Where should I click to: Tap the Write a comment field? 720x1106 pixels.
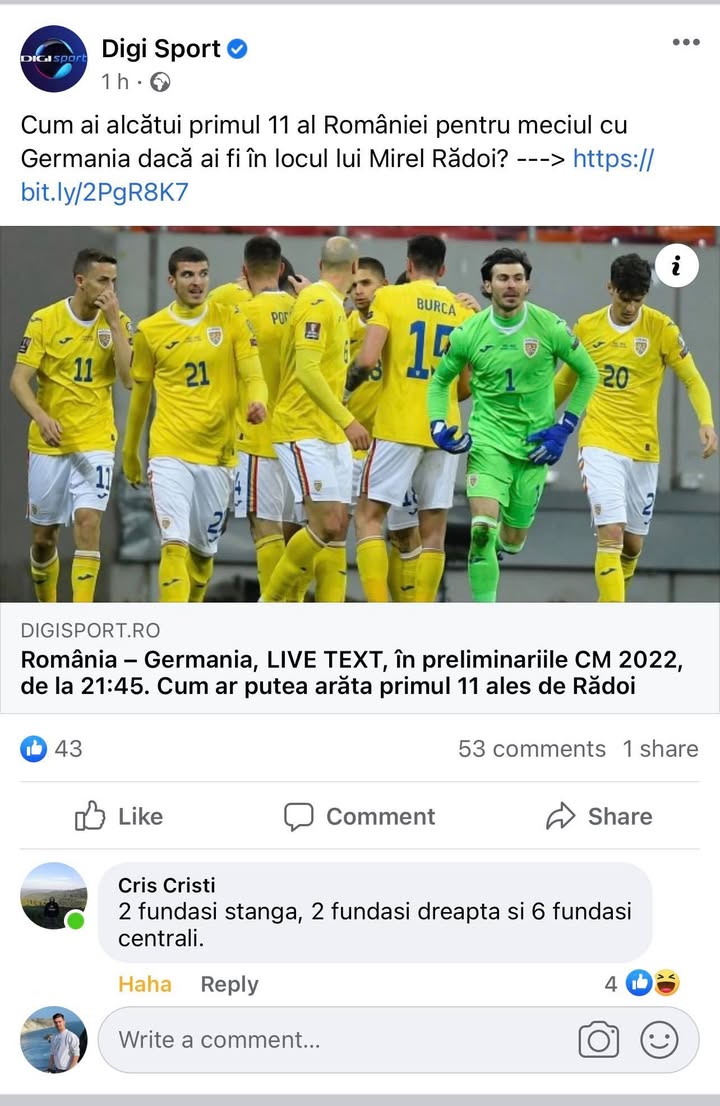(330, 1040)
